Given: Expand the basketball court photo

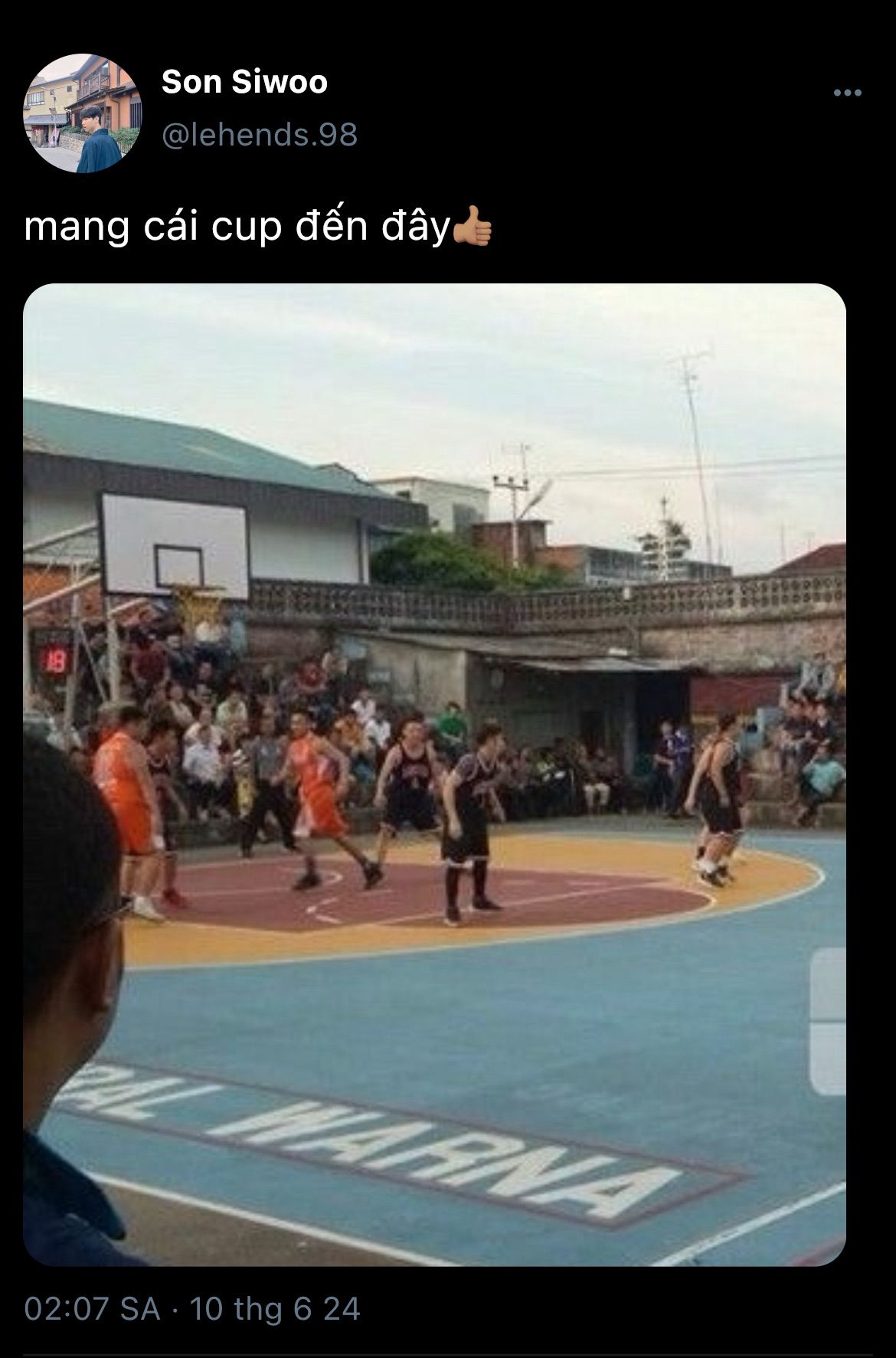Looking at the screenshot, I should tap(434, 774).
